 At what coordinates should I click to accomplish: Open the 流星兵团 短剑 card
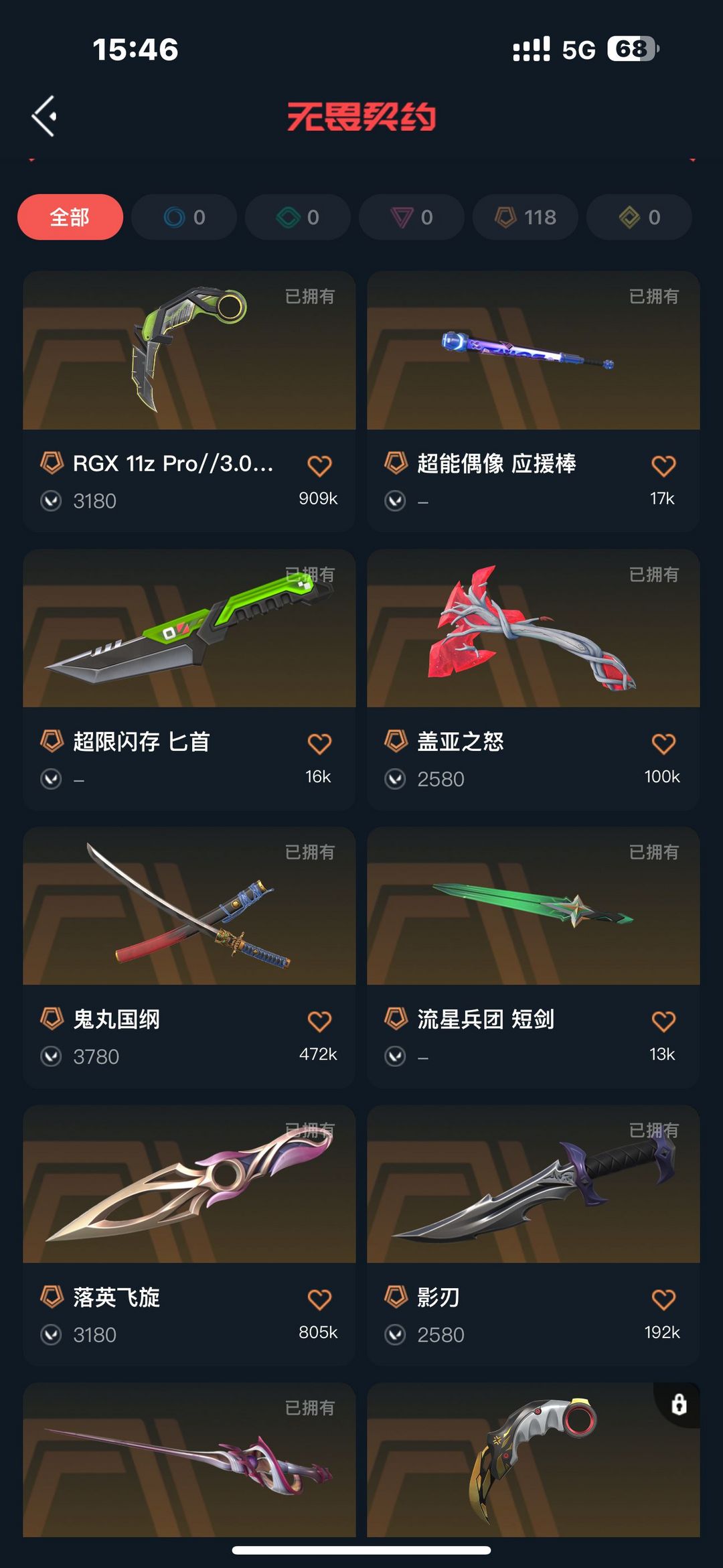coord(534,957)
